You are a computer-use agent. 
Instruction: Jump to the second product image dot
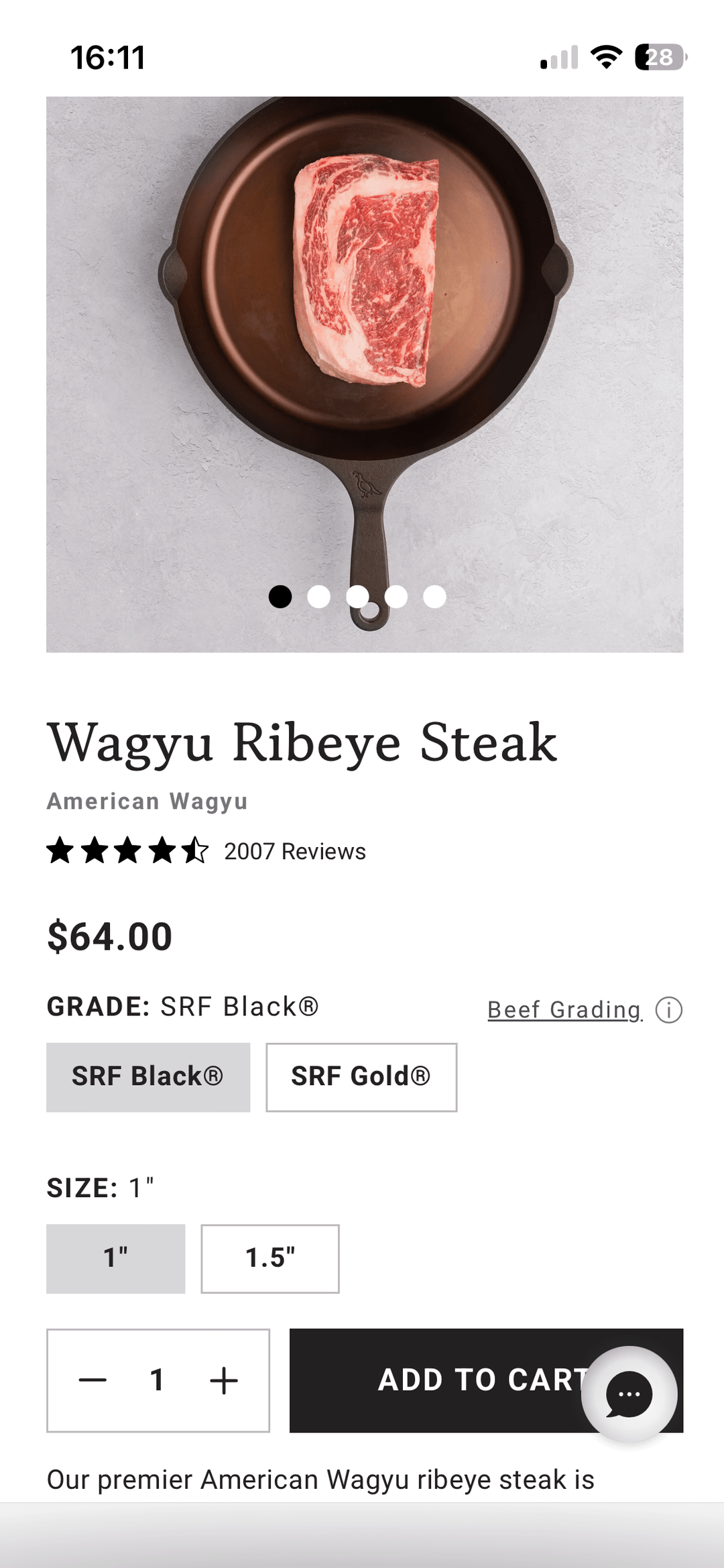[319, 596]
